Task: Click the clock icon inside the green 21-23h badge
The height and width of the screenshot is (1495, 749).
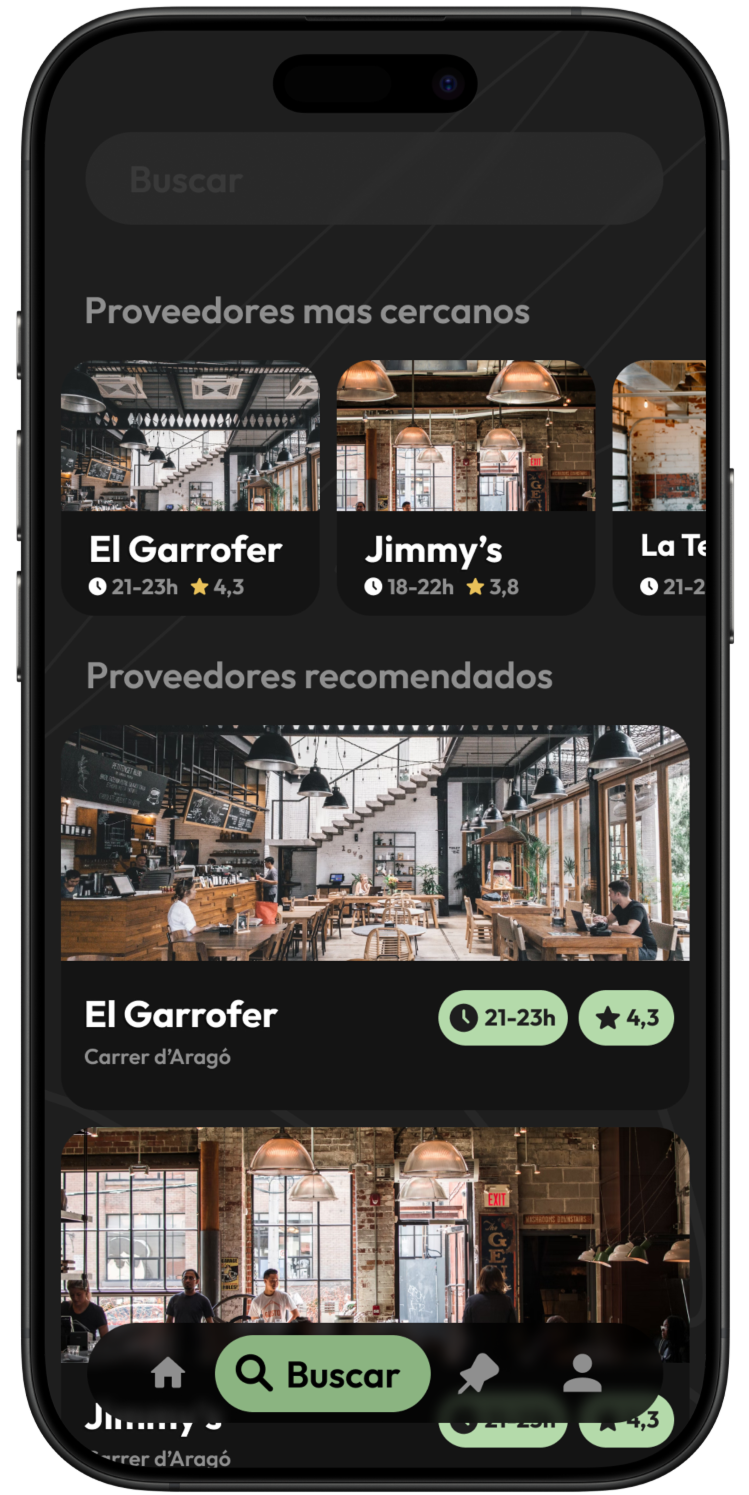Action: click(x=464, y=1018)
